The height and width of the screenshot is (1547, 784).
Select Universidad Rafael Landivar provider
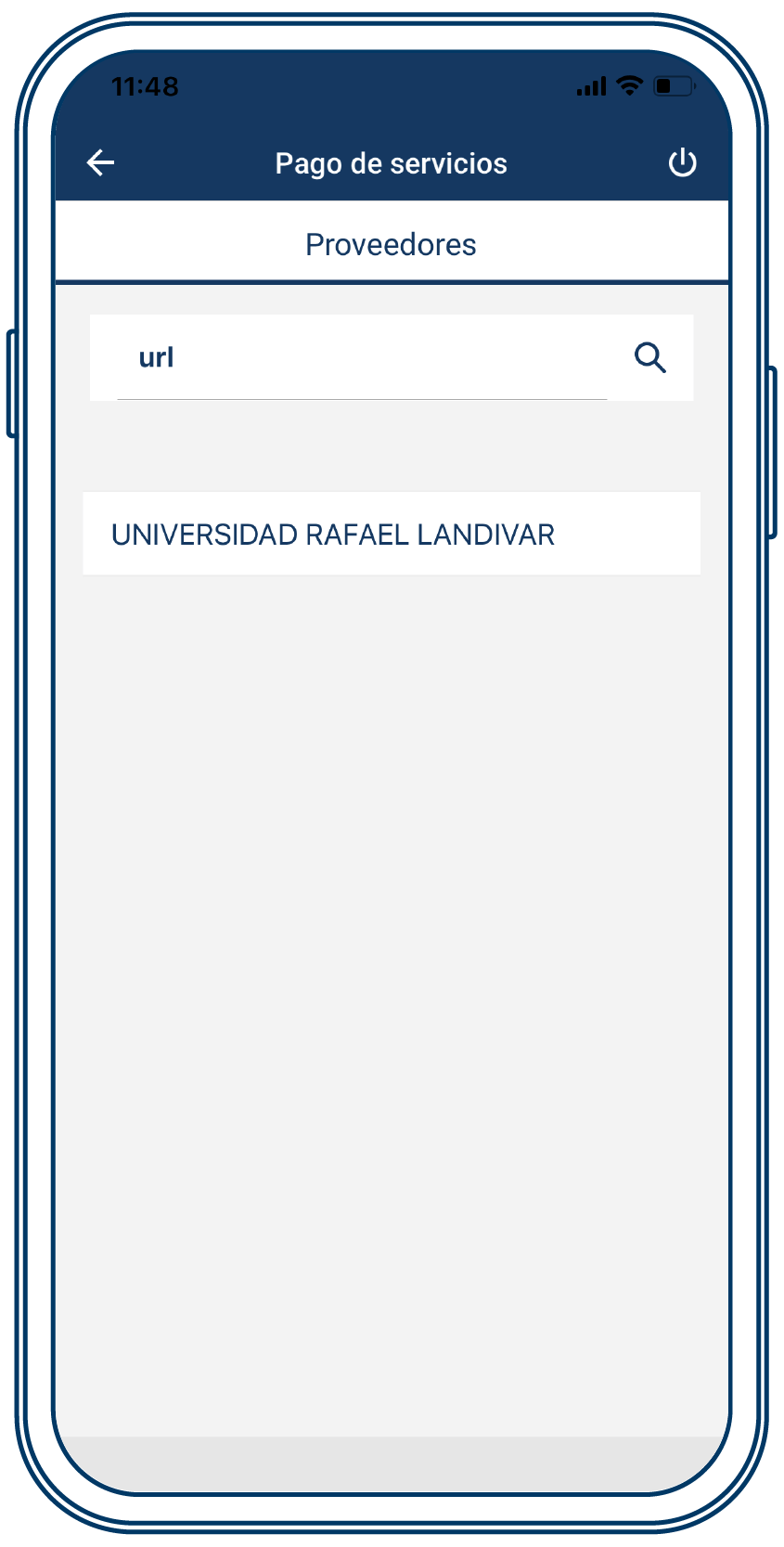391,535
